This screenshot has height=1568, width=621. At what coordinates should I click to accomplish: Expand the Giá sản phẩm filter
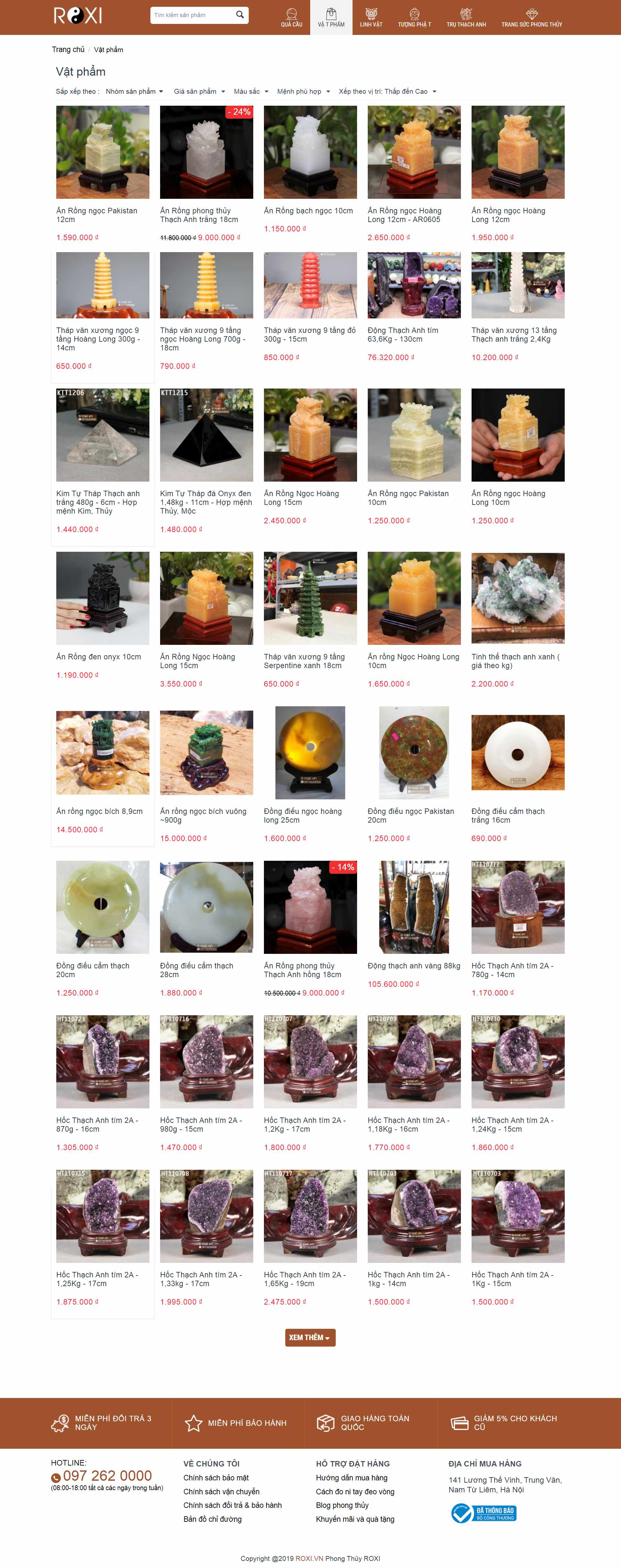point(199,91)
